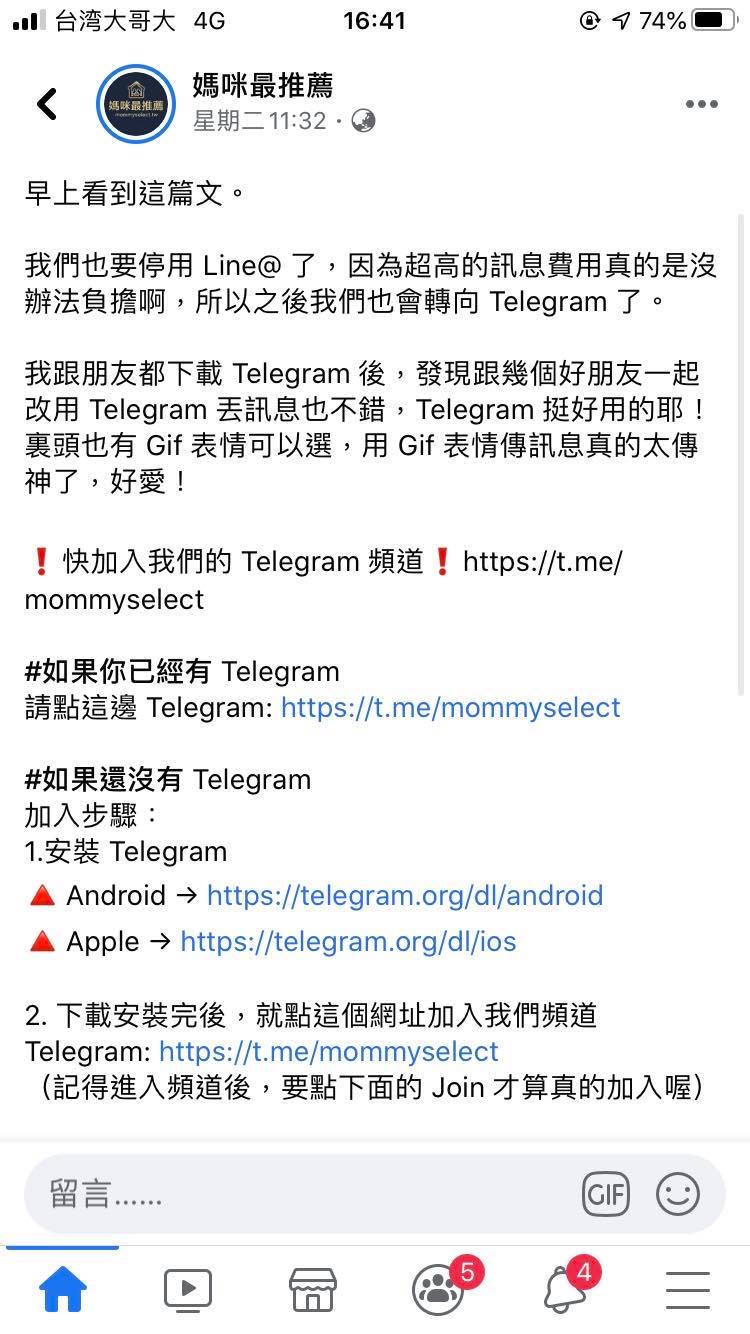This screenshot has width=750, height=1334.
Task: Open the t.me/mommyselect link after 請點這邊
Action: tap(450, 708)
